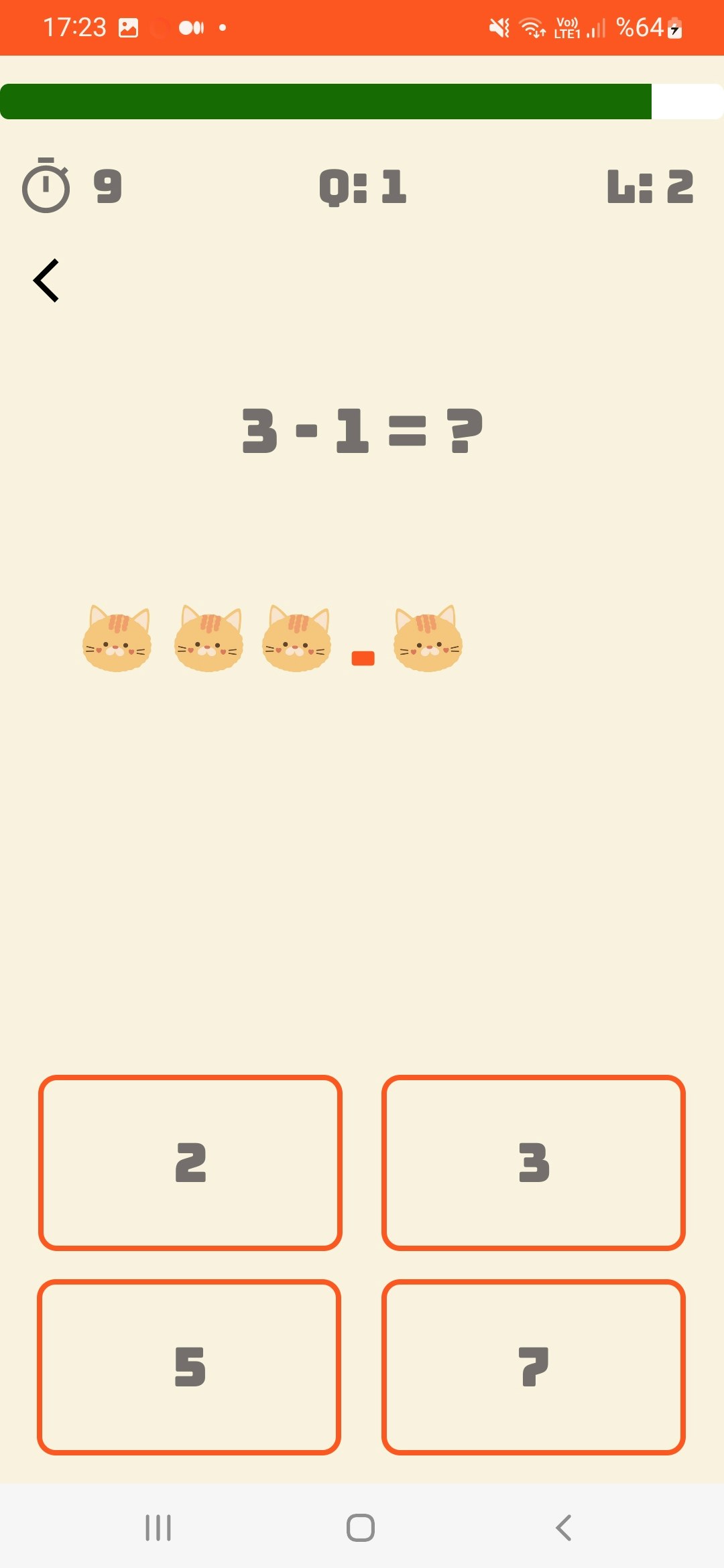Pick answer 5
The width and height of the screenshot is (724, 1568).
pyautogui.click(x=189, y=1367)
